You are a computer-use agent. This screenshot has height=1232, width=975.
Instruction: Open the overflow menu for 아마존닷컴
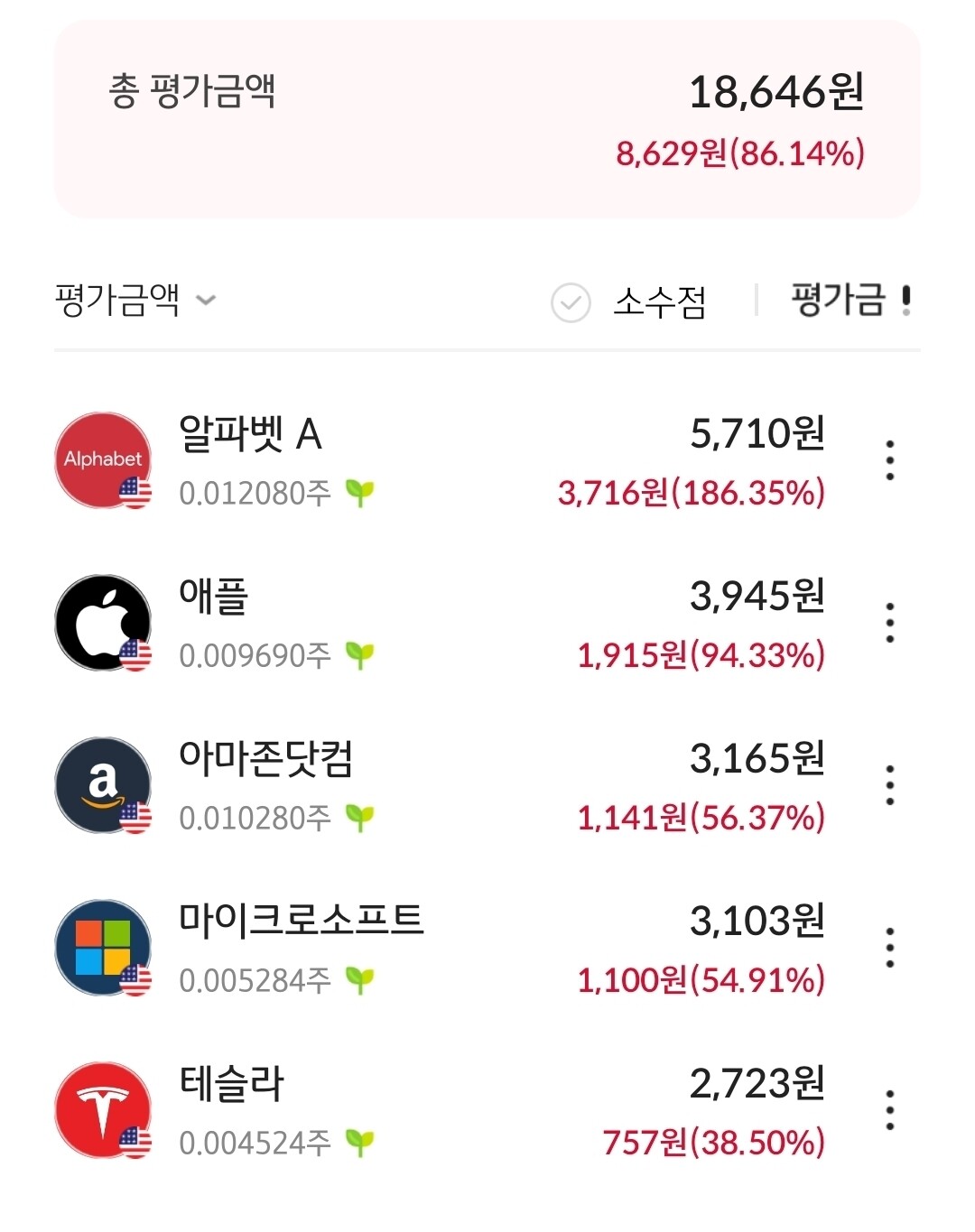[890, 785]
